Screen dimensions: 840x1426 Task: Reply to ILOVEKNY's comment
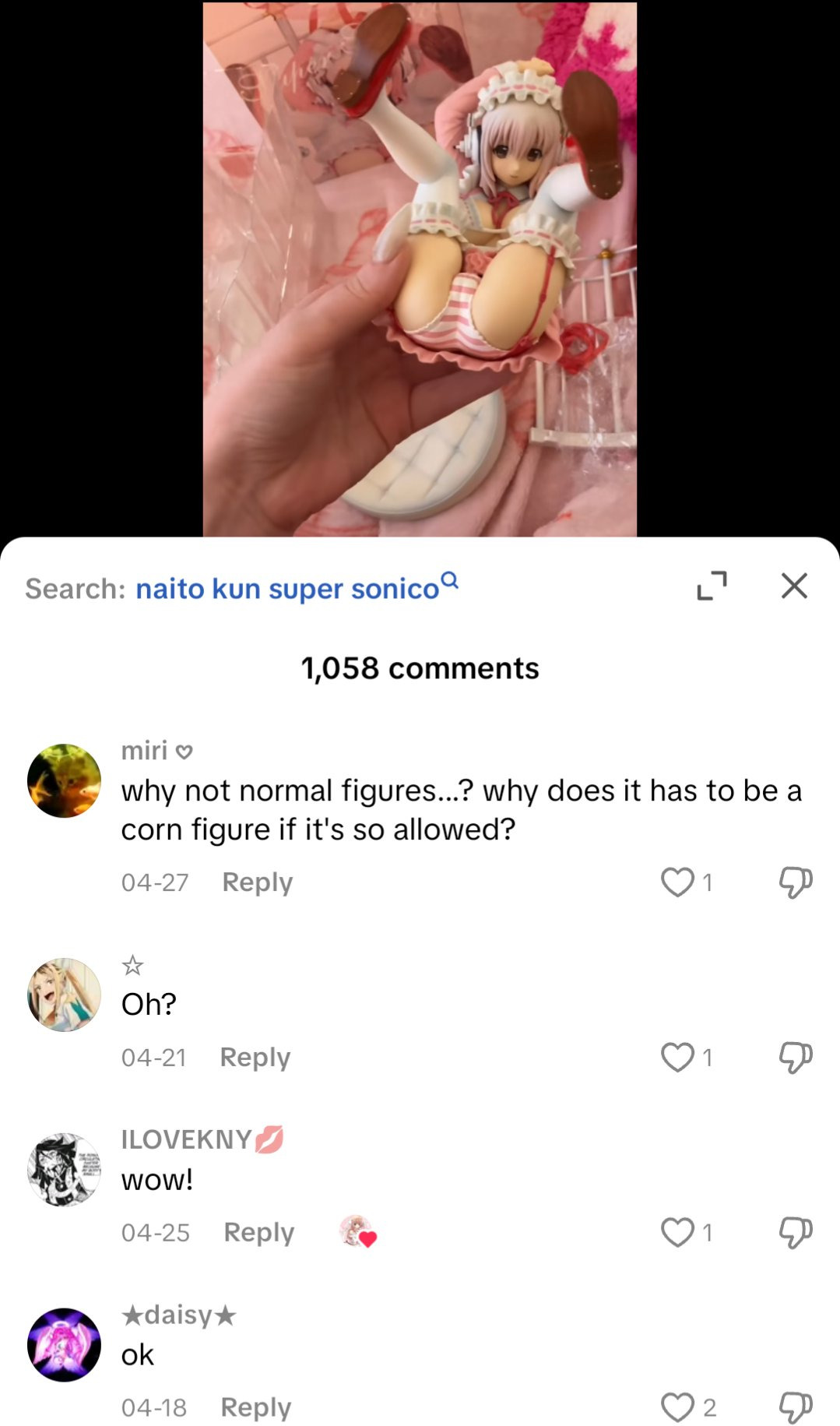point(259,1233)
